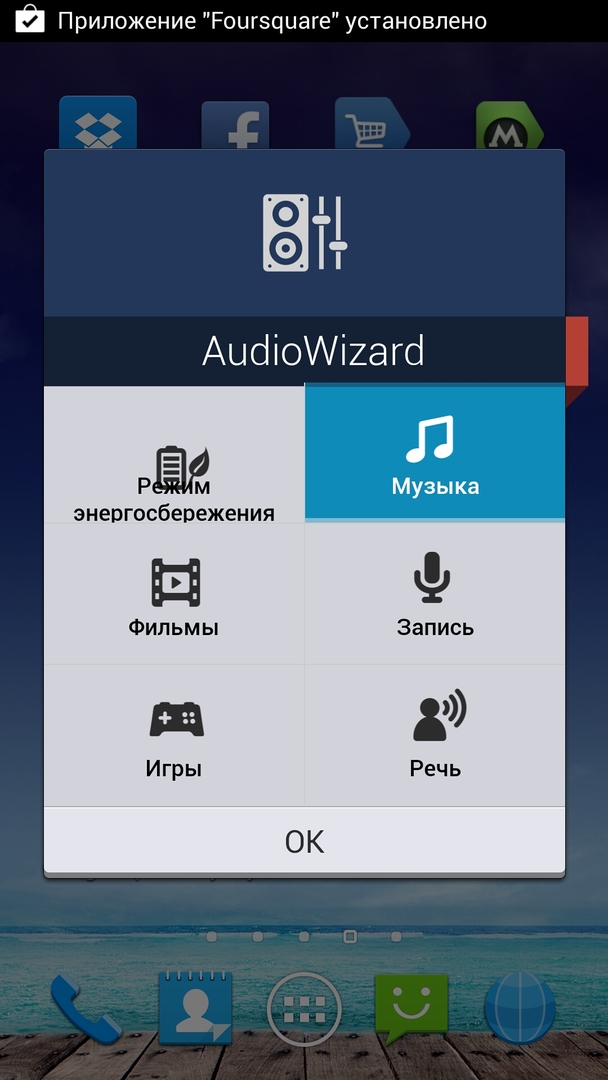The width and height of the screenshot is (608, 1080).
Task: Select the Музыка audio mode
Action: pyautogui.click(x=434, y=453)
